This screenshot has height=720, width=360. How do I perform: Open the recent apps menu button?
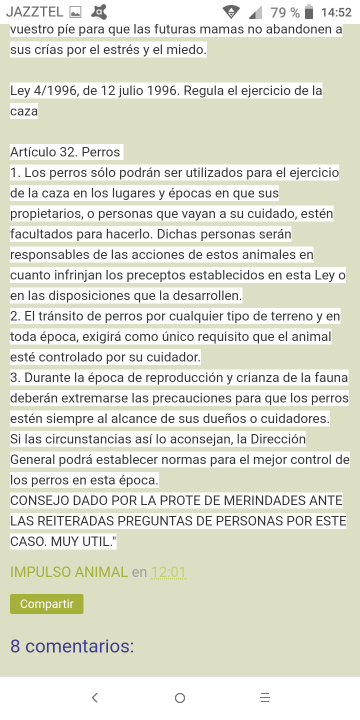click(x=265, y=698)
